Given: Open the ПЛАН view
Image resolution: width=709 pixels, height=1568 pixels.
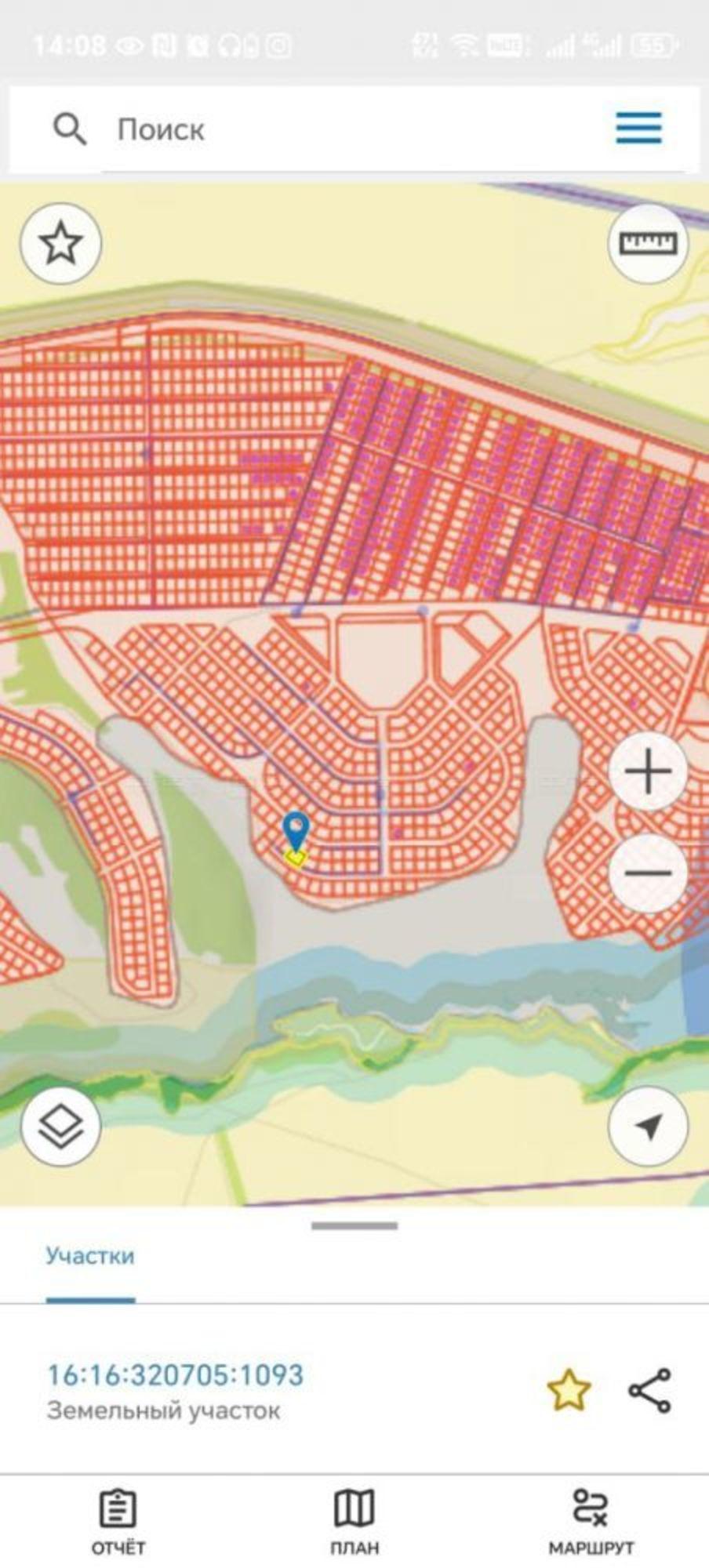Looking at the screenshot, I should (x=354, y=1523).
